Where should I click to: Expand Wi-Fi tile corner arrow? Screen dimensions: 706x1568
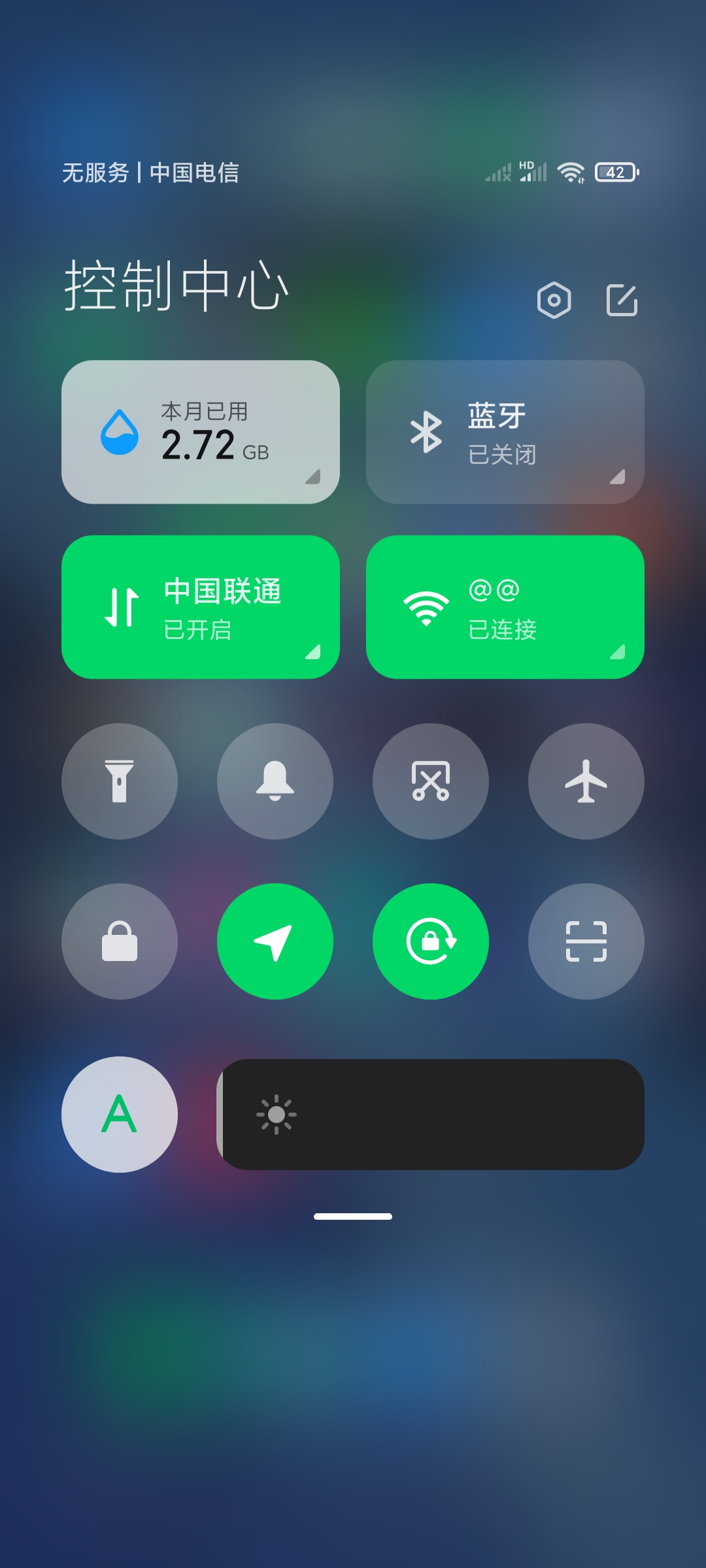(x=618, y=651)
